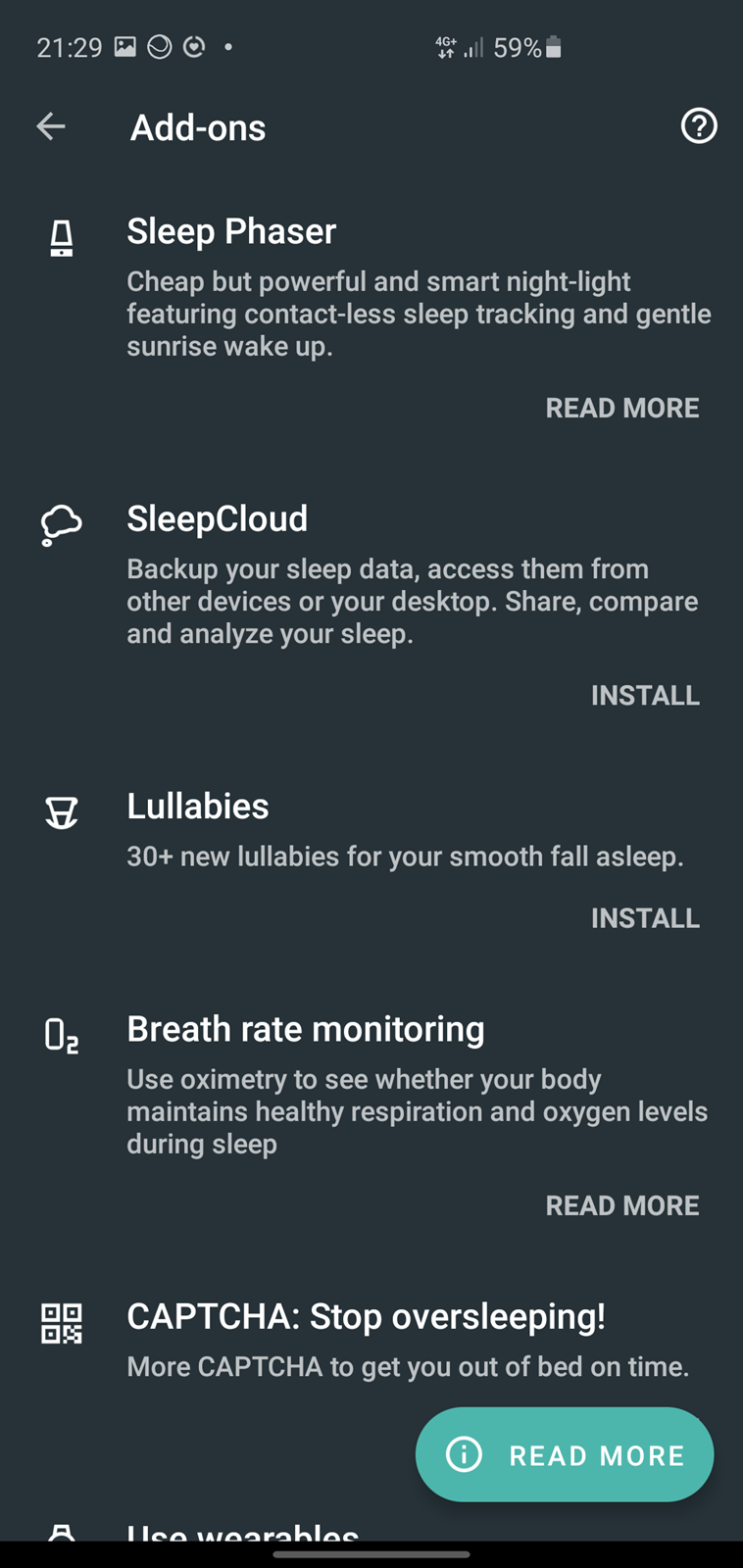Open the Breath rate monitoring entry
Screen dimensions: 743x1568
coord(306,1029)
